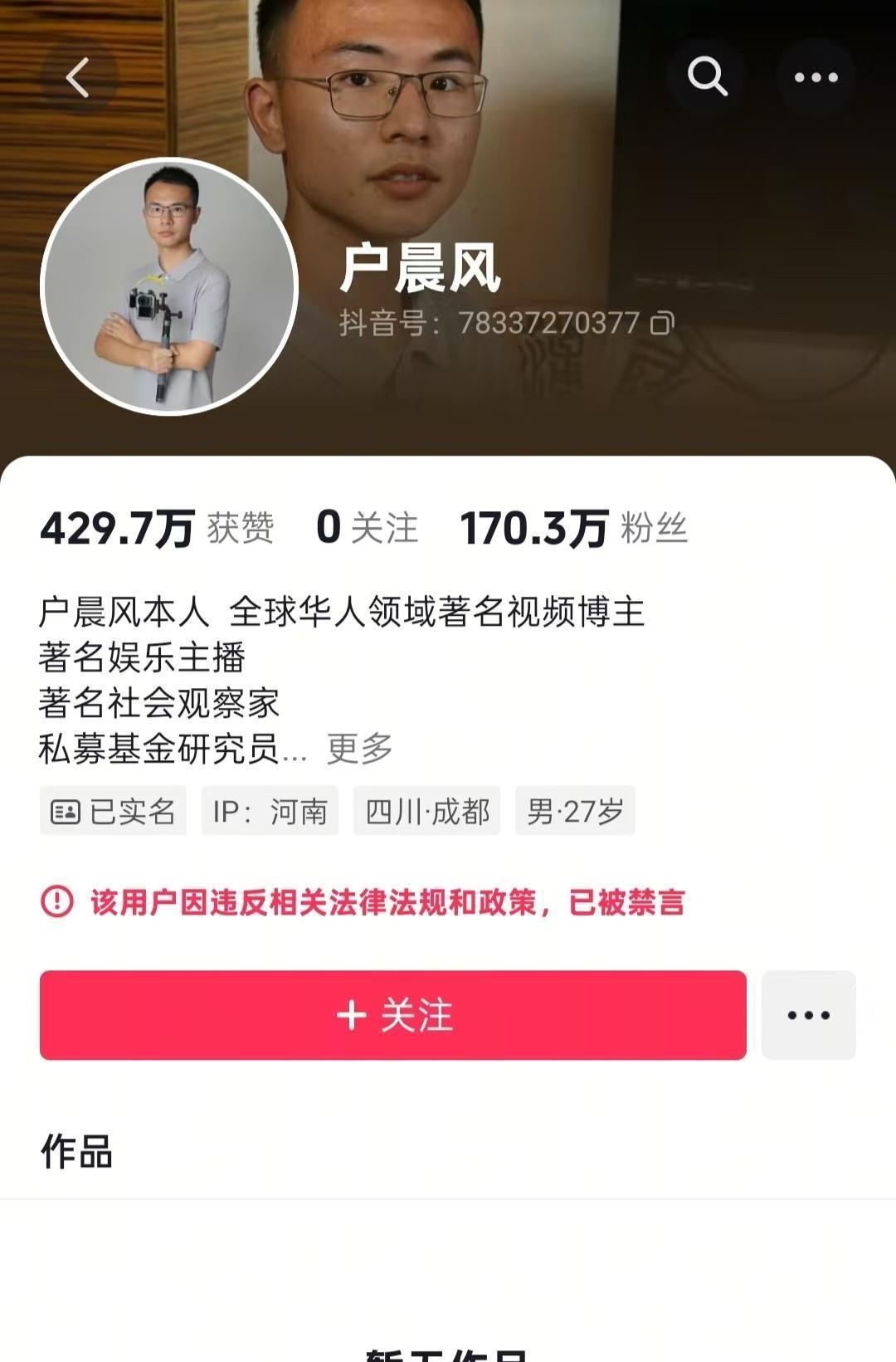Open the top-right overflow menu
This screenshot has width=896, height=1362.
pos(816,77)
